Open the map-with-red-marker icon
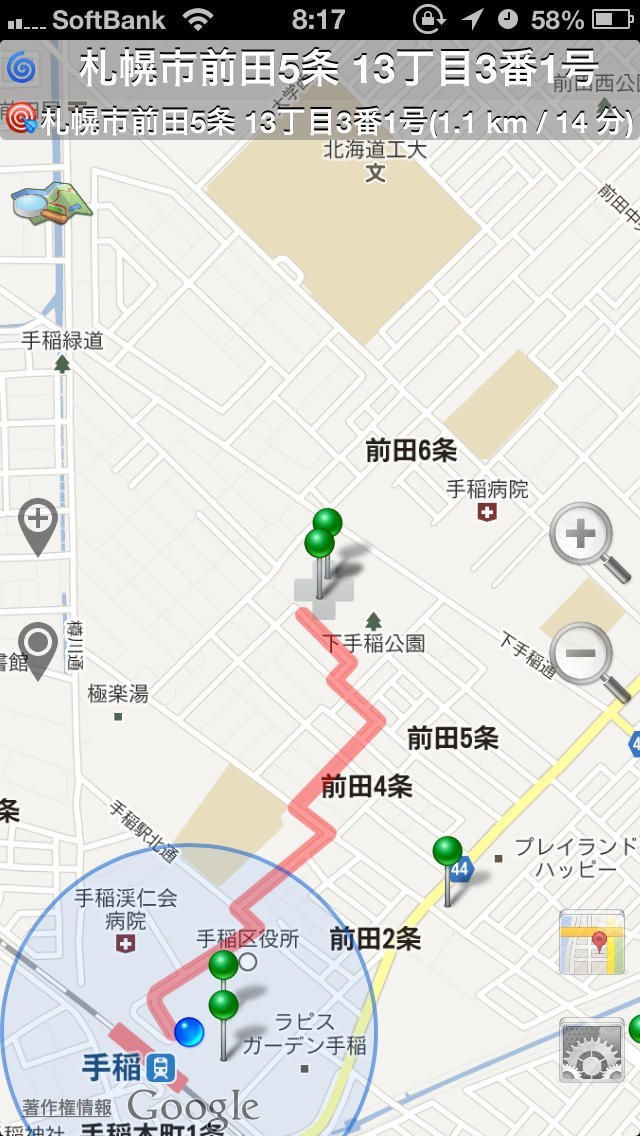Screen dimensions: 640x1136 click(592, 942)
